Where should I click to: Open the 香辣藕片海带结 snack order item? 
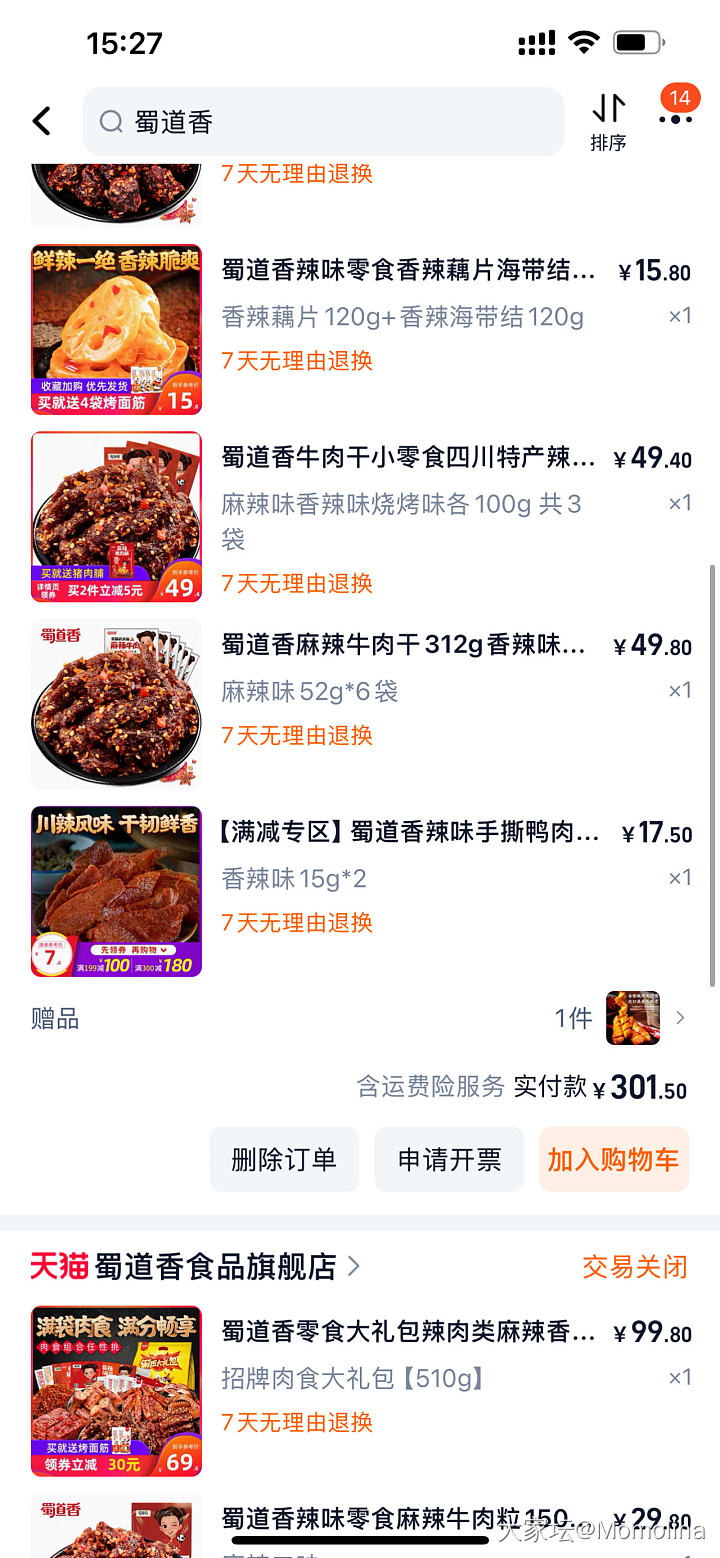(408, 271)
